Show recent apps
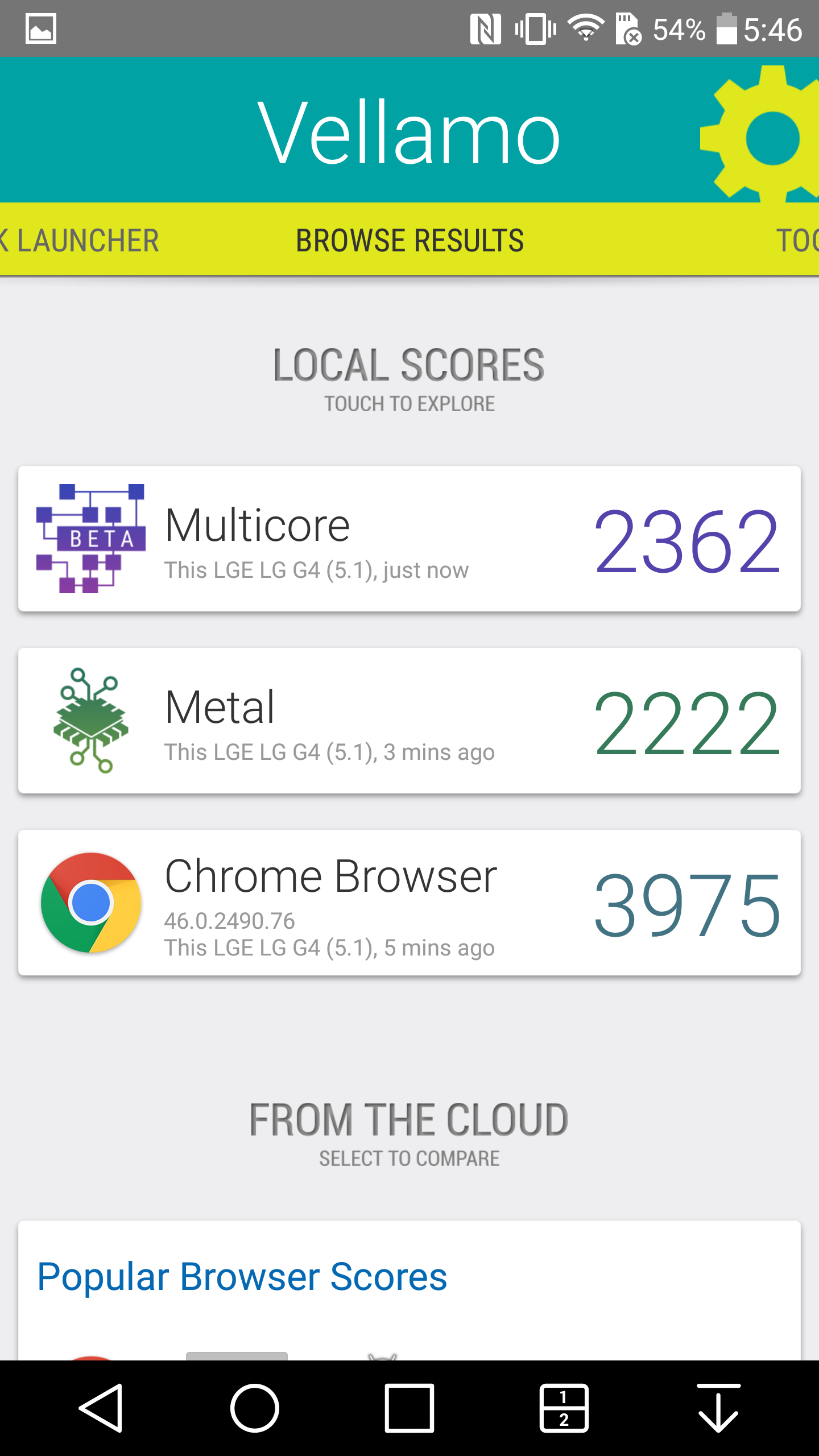Viewport: 819px width, 1456px height. point(409,1408)
